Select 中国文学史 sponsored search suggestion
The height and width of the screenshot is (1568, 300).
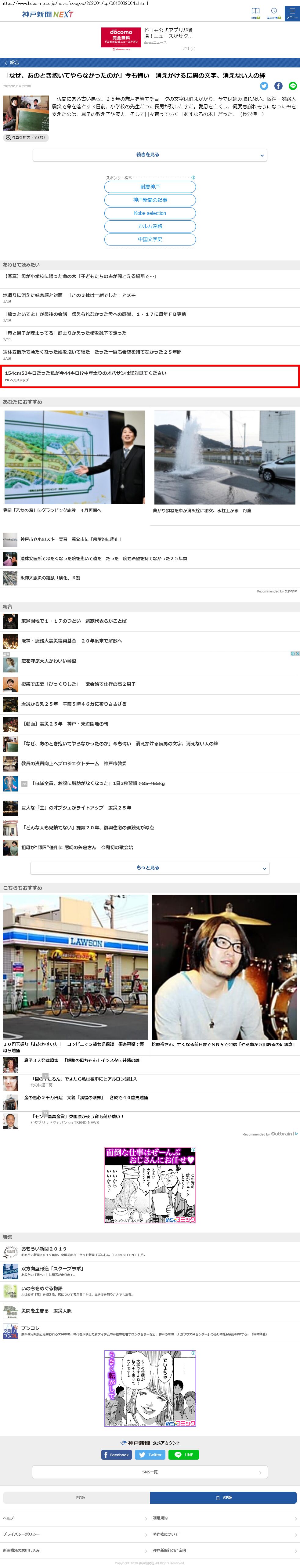[150, 239]
